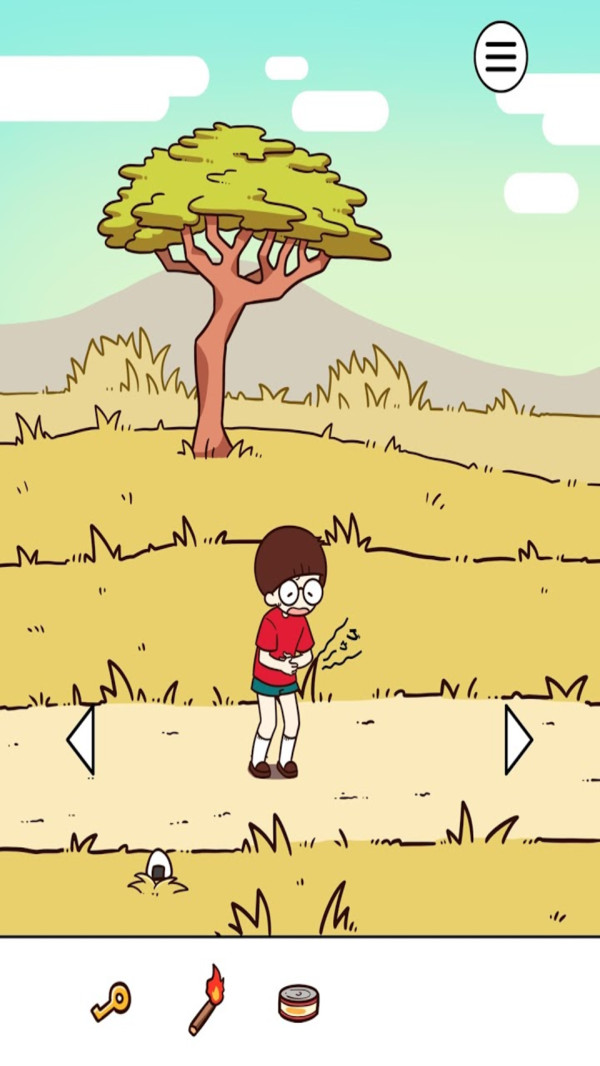Go to the scene on the right

517,740
